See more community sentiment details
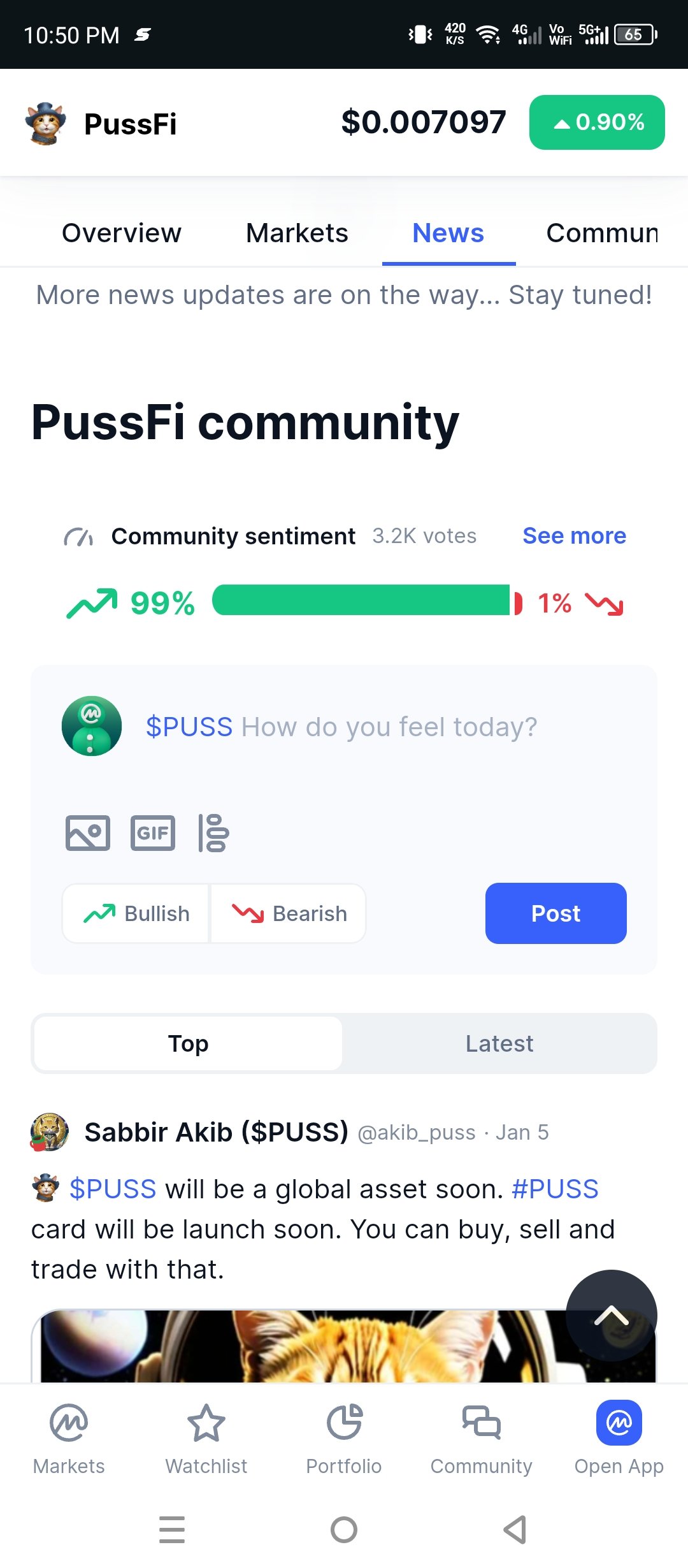 [x=574, y=536]
